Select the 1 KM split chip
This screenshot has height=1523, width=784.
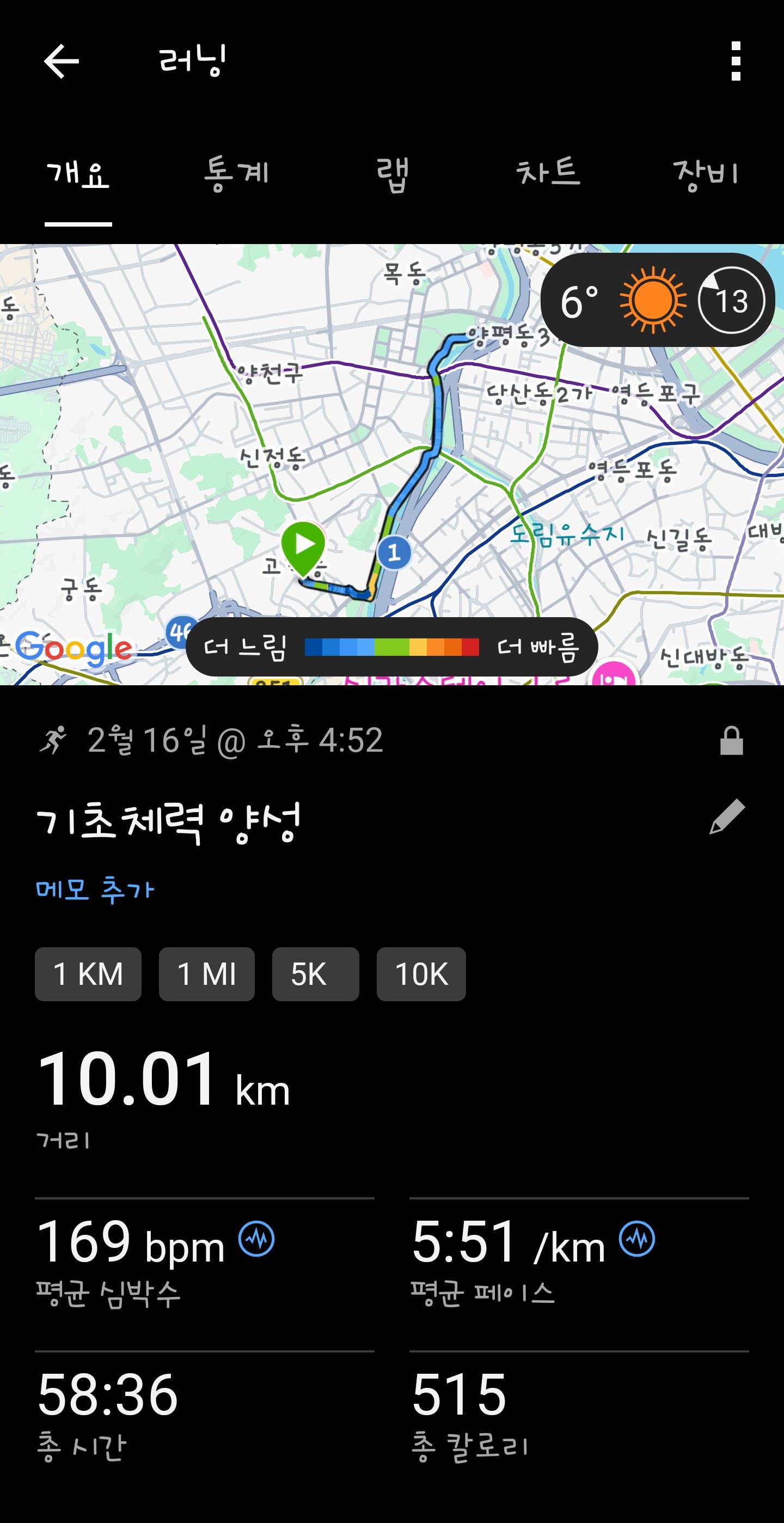click(88, 974)
